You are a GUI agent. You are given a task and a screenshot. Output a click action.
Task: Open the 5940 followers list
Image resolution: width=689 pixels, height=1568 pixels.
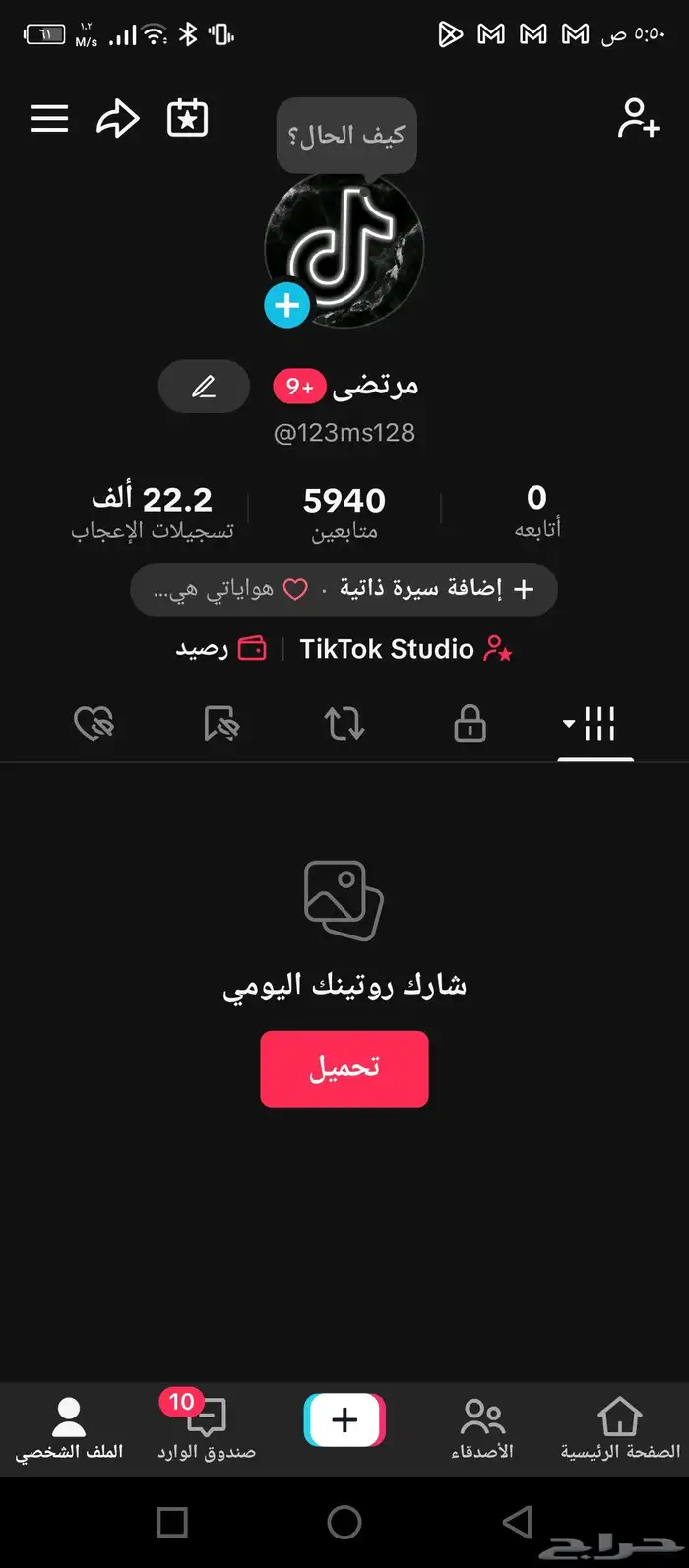344,513
